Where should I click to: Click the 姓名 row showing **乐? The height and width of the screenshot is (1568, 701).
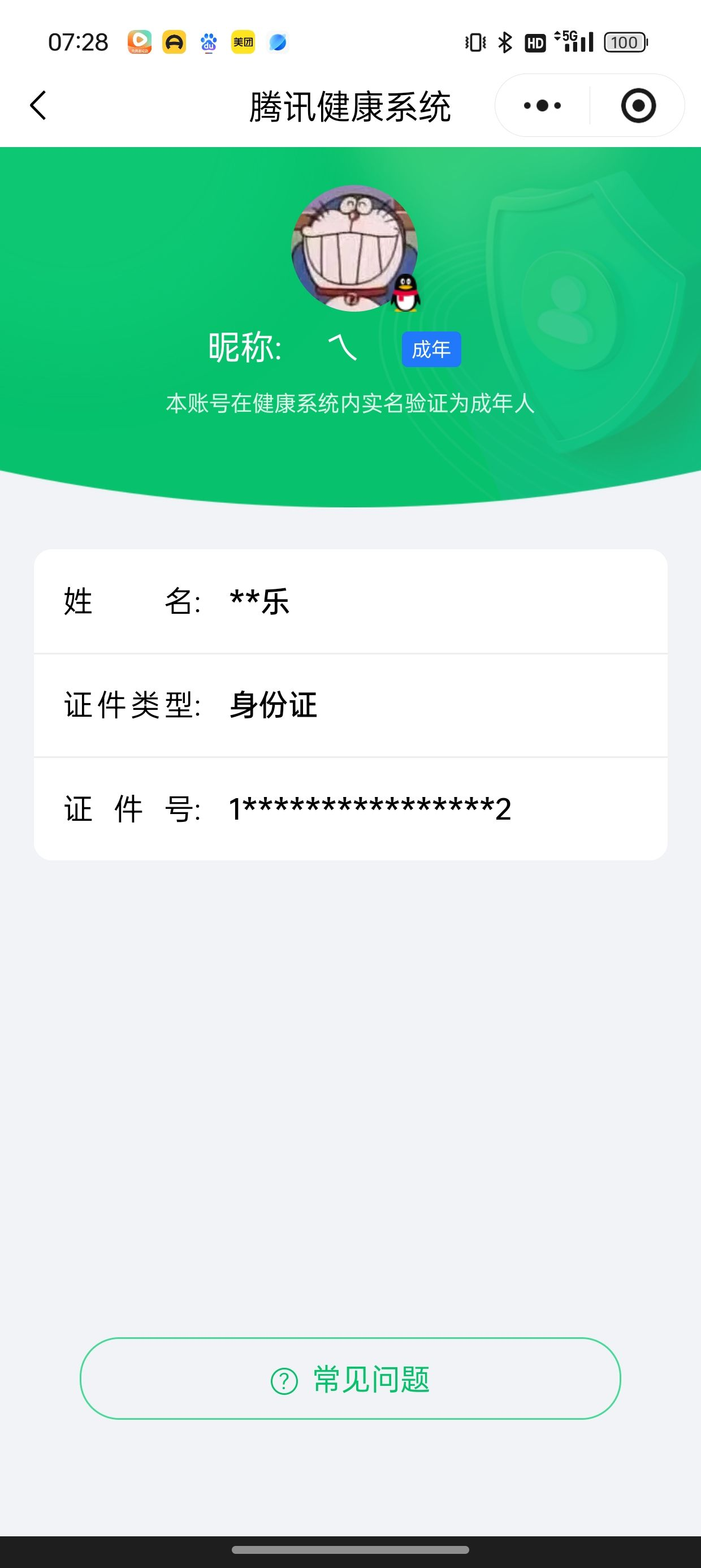[x=350, y=601]
